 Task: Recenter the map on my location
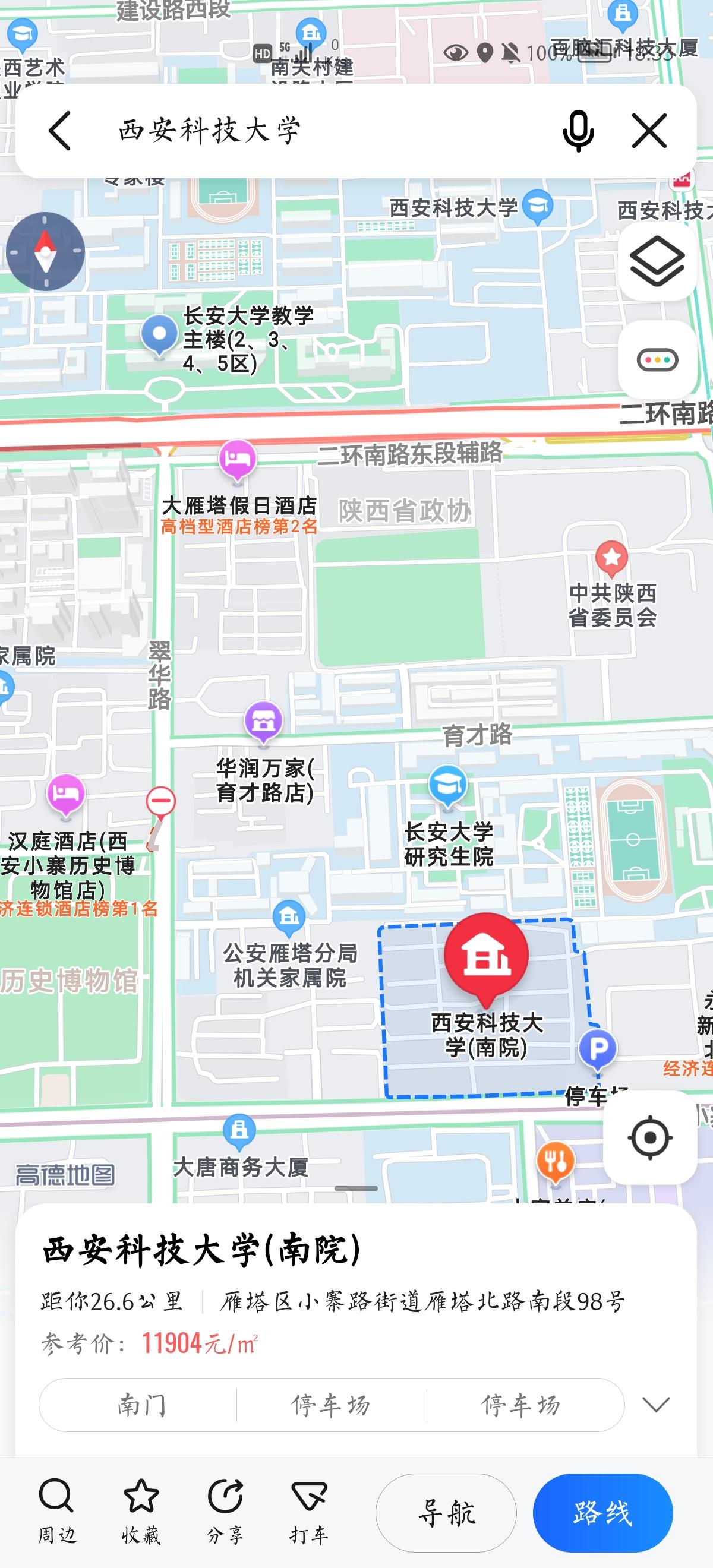[x=649, y=1137]
